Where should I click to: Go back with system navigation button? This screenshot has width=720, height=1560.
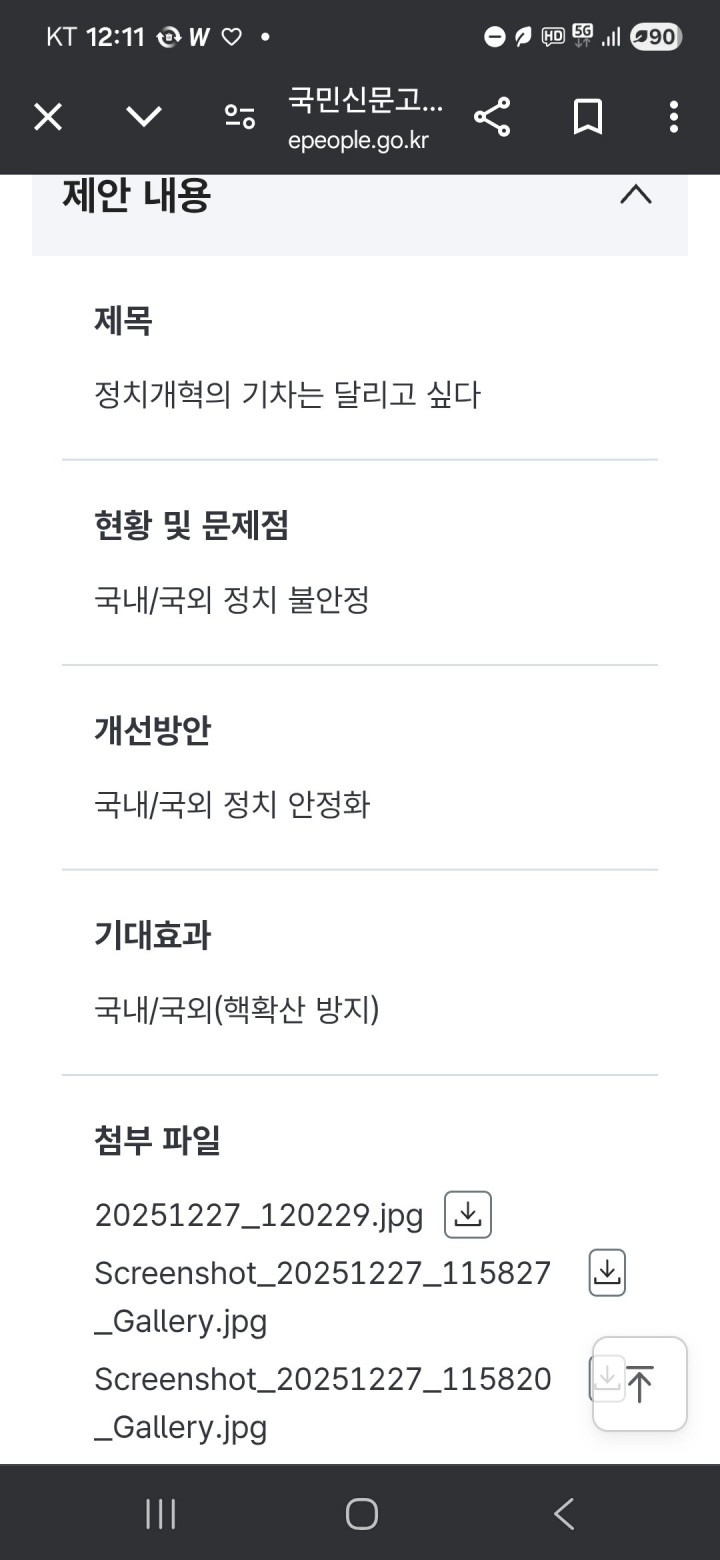(564, 1514)
